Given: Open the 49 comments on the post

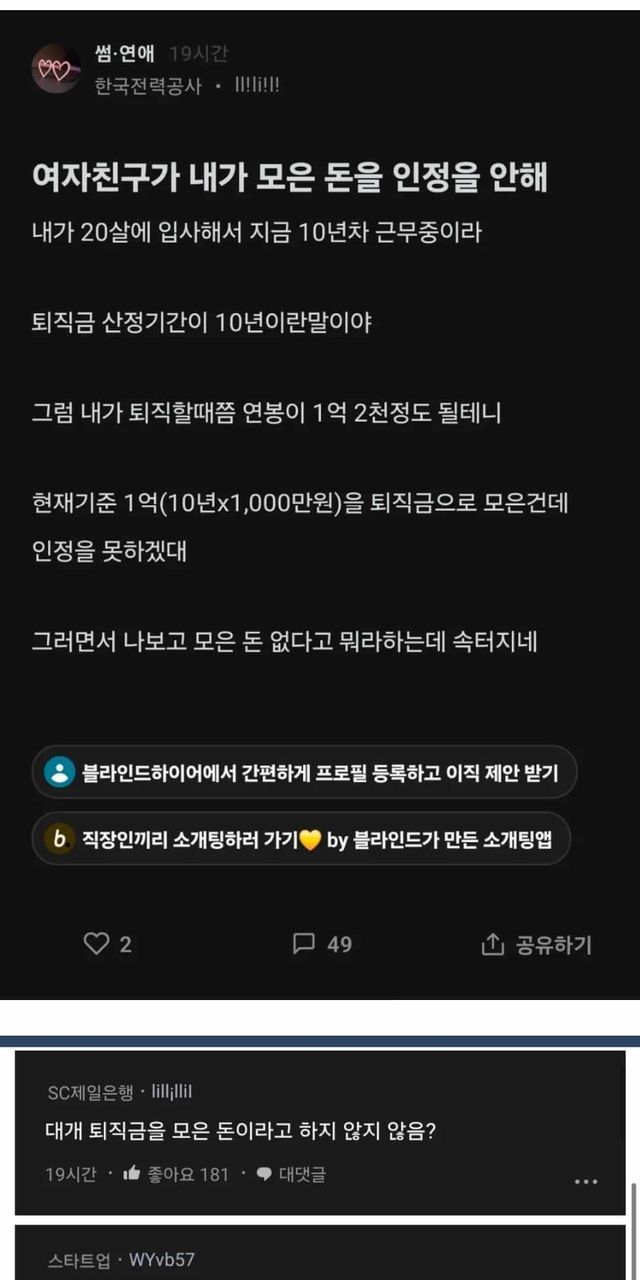Looking at the screenshot, I should pyautogui.click(x=322, y=944).
